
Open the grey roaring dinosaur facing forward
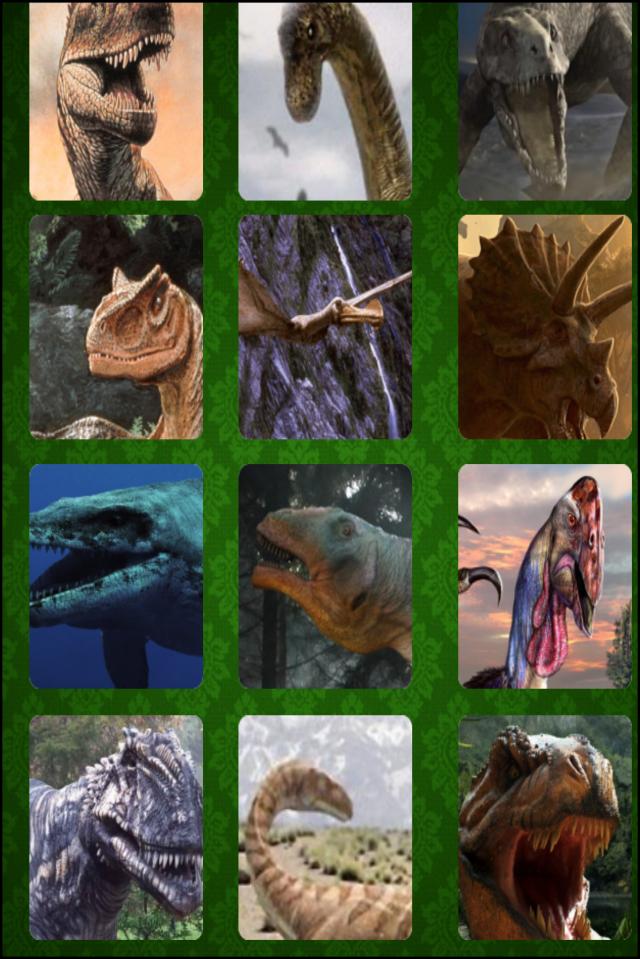545,101
